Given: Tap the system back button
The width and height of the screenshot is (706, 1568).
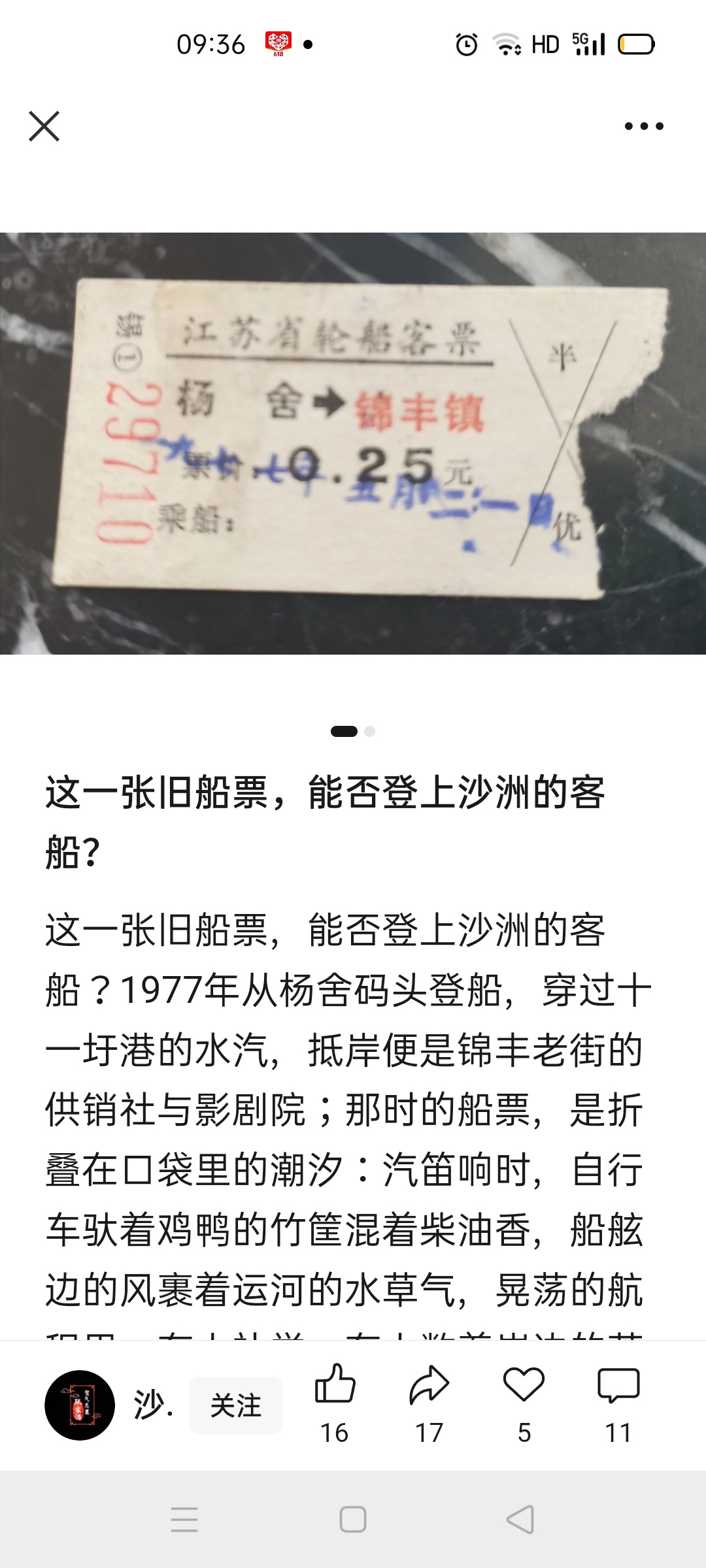Looking at the screenshot, I should point(520,1520).
